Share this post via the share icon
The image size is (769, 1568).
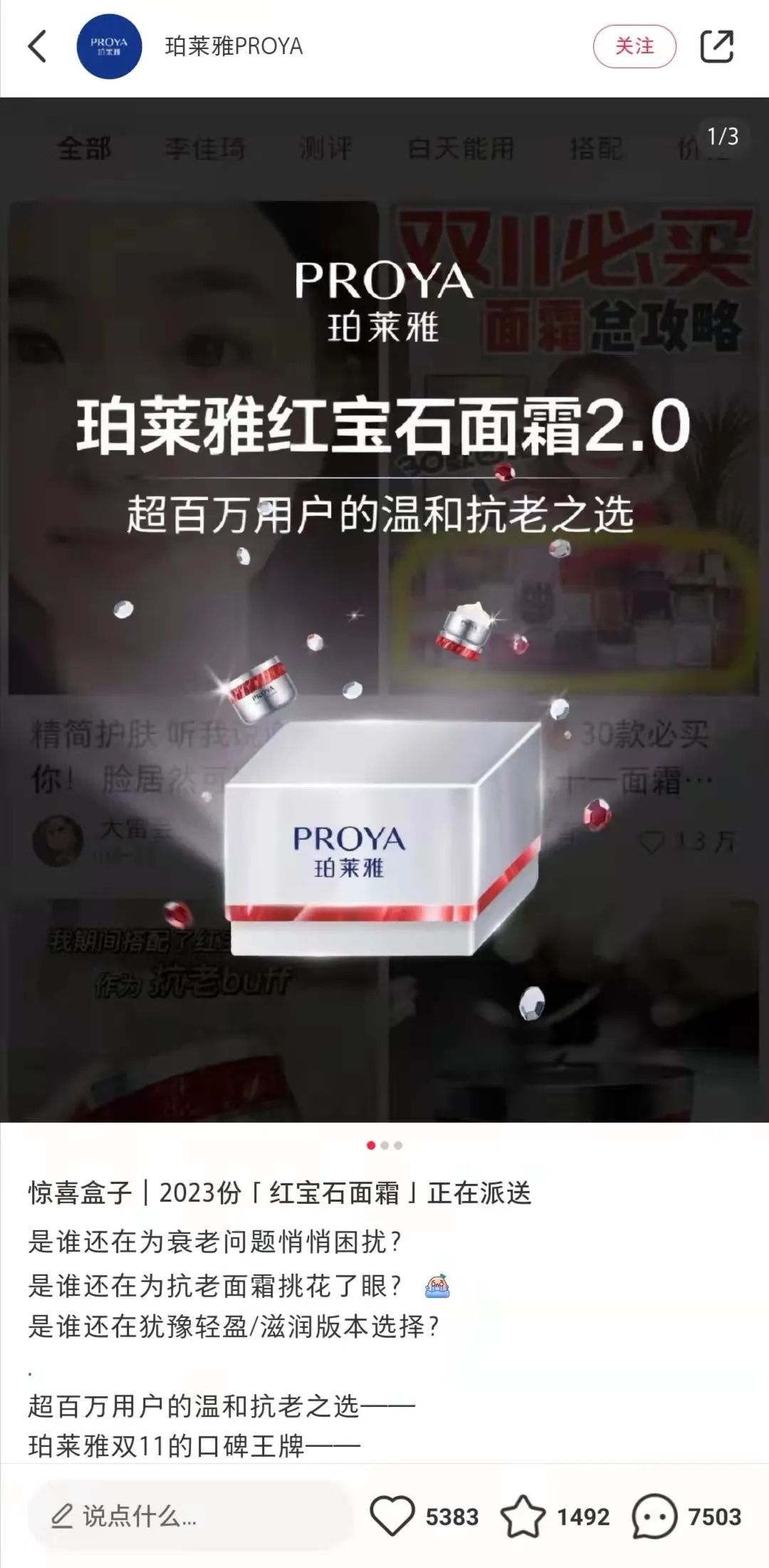(716, 47)
